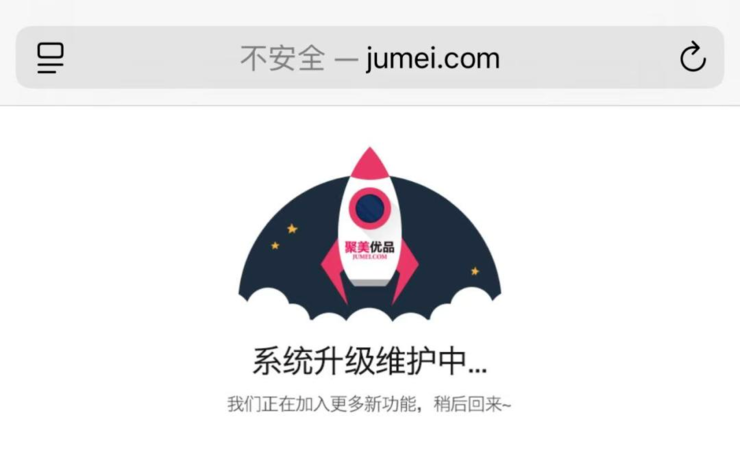Tap the jumei.com address bar
The image size is (740, 452).
point(370,58)
